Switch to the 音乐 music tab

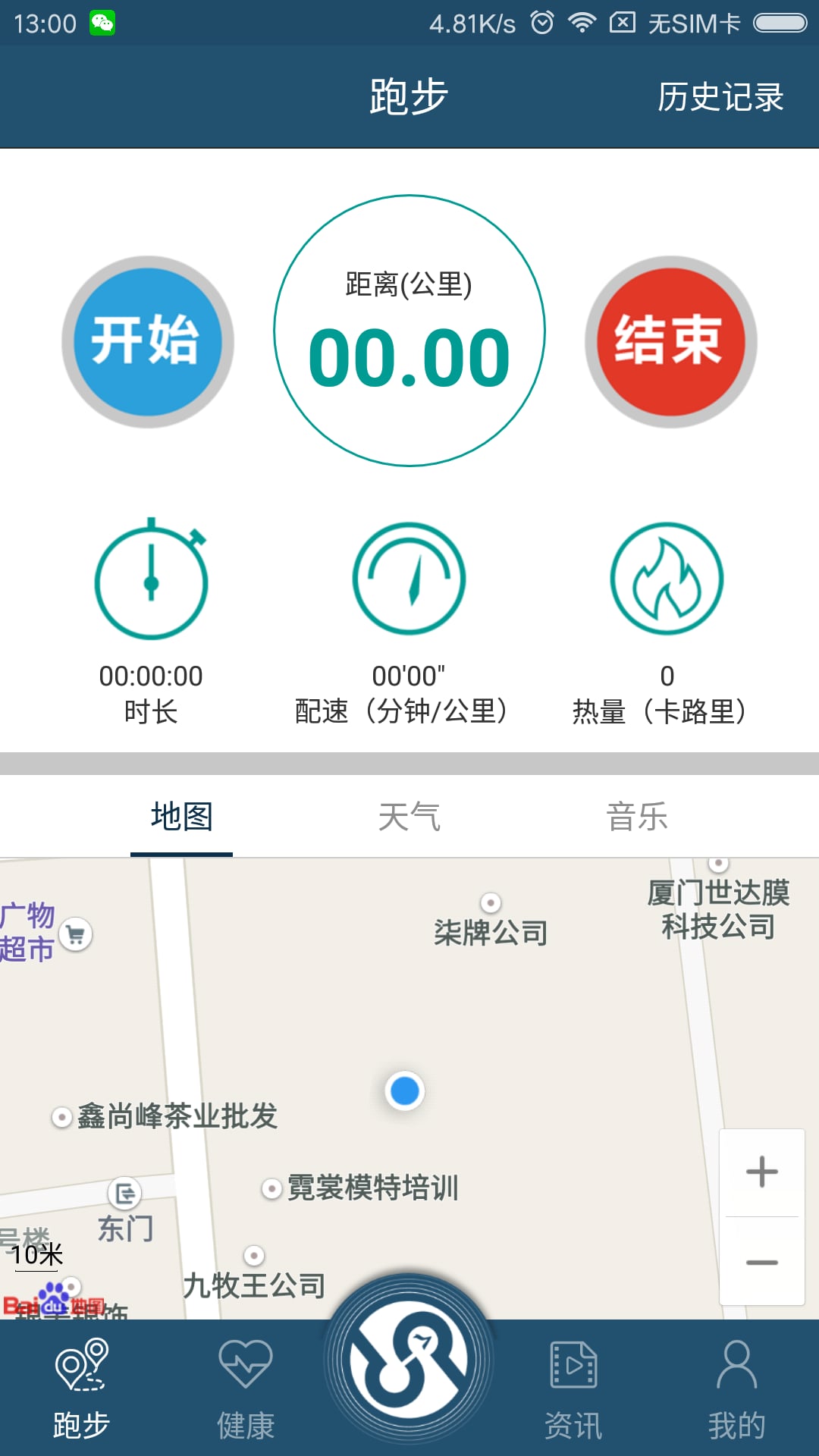pyautogui.click(x=637, y=817)
